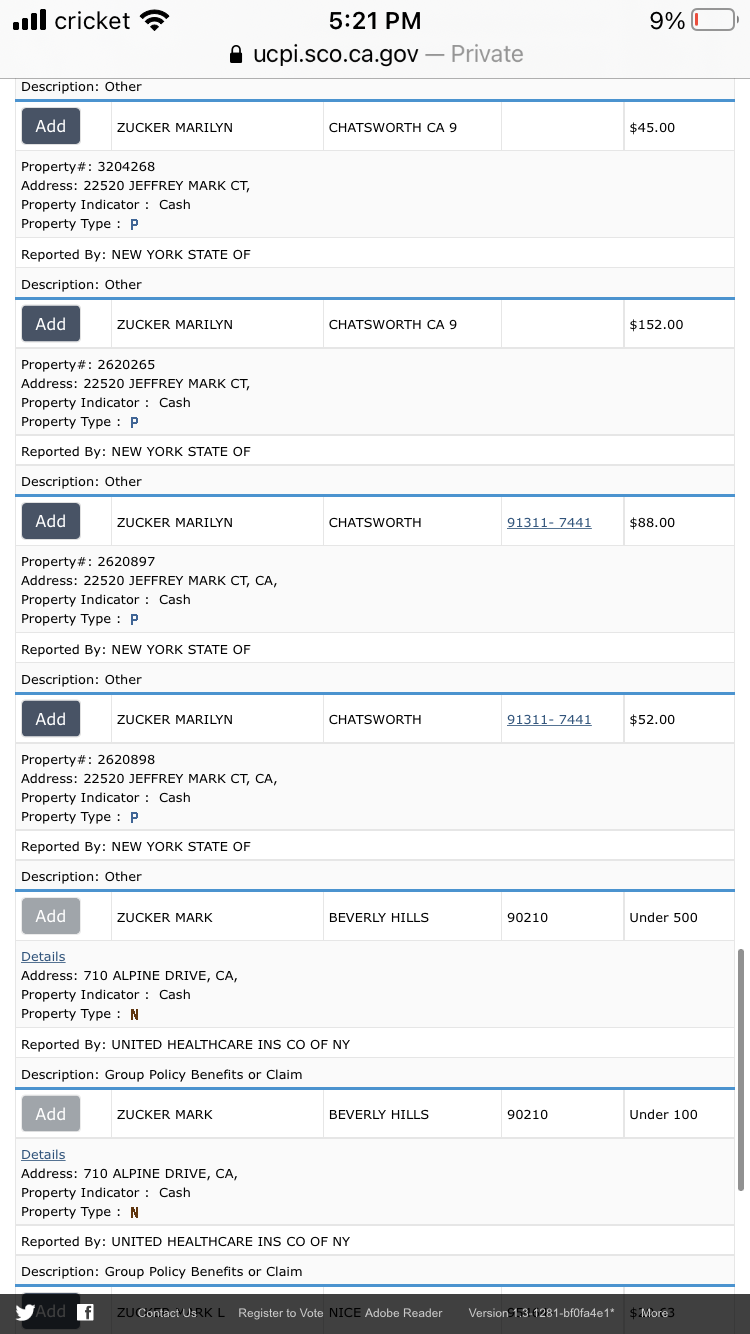Open the ZIP link in the $88.00 row

[549, 522]
